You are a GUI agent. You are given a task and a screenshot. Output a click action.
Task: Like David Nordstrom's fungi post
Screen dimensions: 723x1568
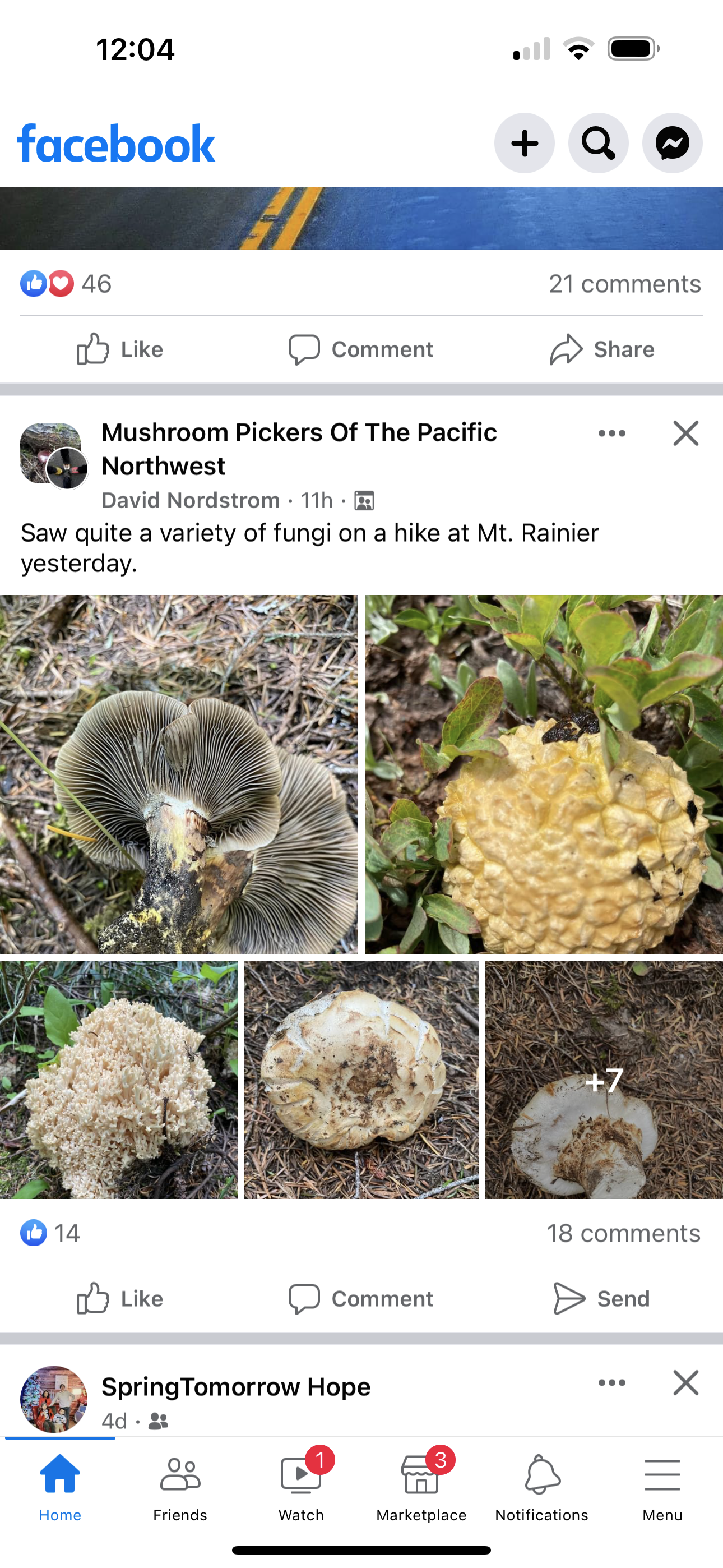pos(120,1299)
